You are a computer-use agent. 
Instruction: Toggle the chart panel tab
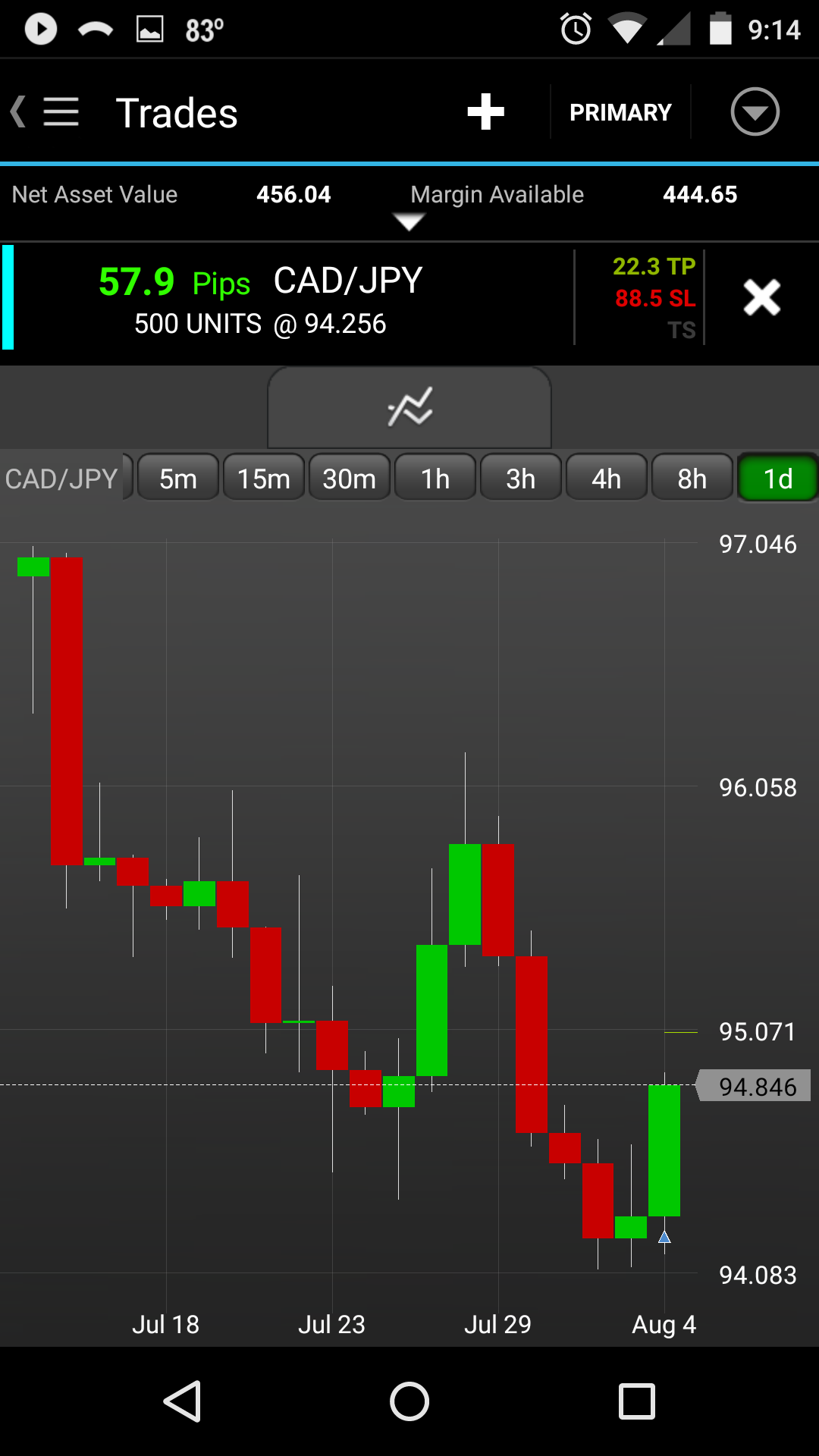click(409, 407)
